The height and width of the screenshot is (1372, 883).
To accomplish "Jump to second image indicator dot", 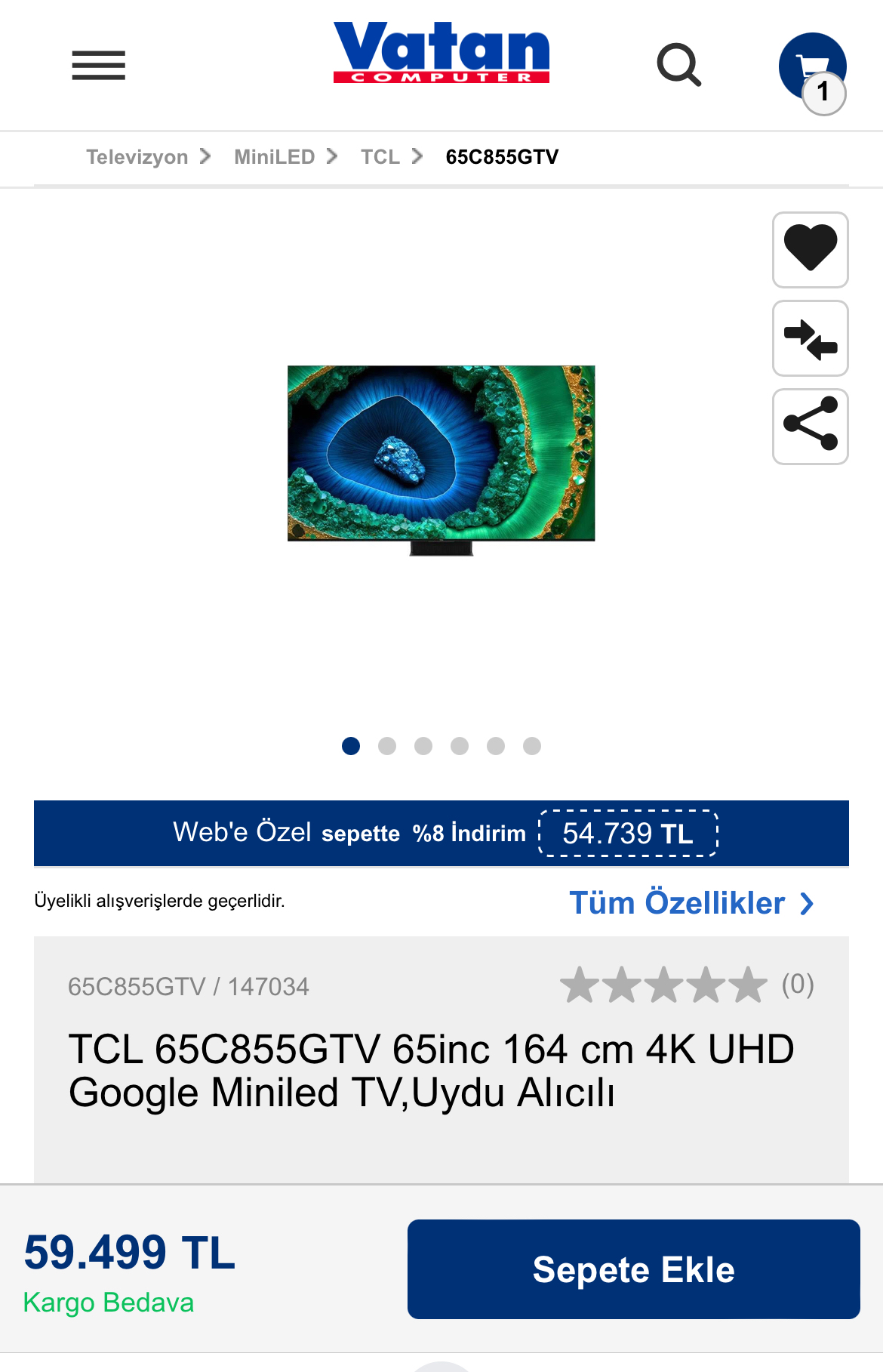I will tap(387, 746).
